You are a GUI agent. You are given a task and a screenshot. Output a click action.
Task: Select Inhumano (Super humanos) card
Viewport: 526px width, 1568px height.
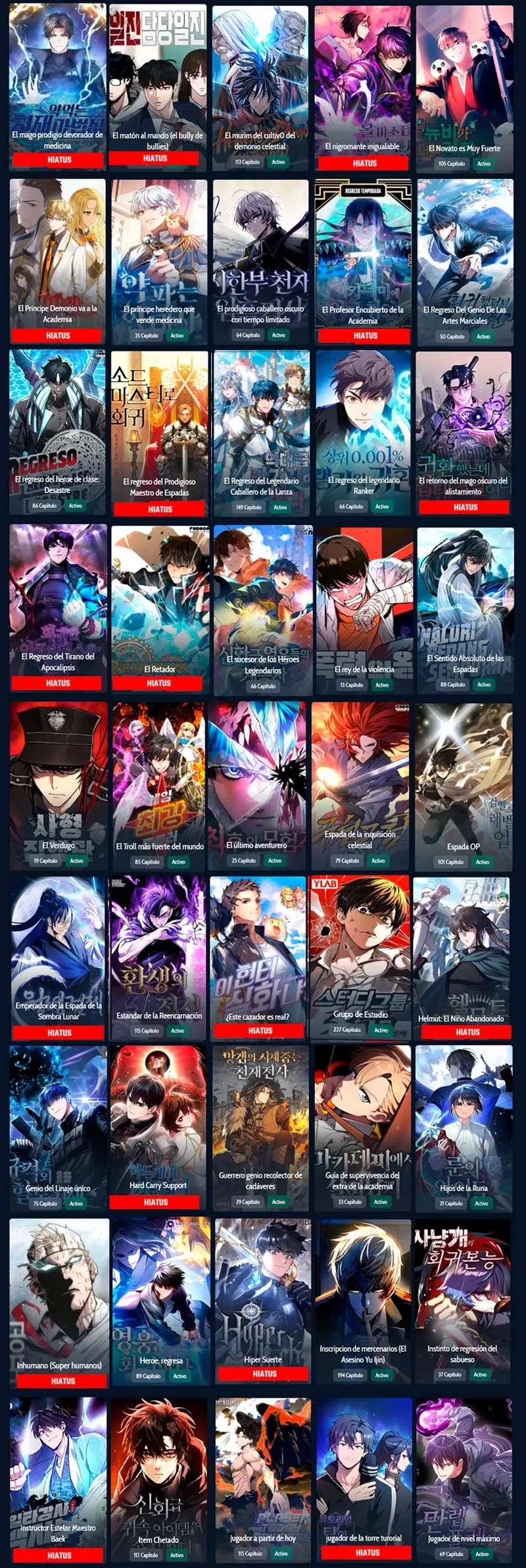coord(60,1303)
